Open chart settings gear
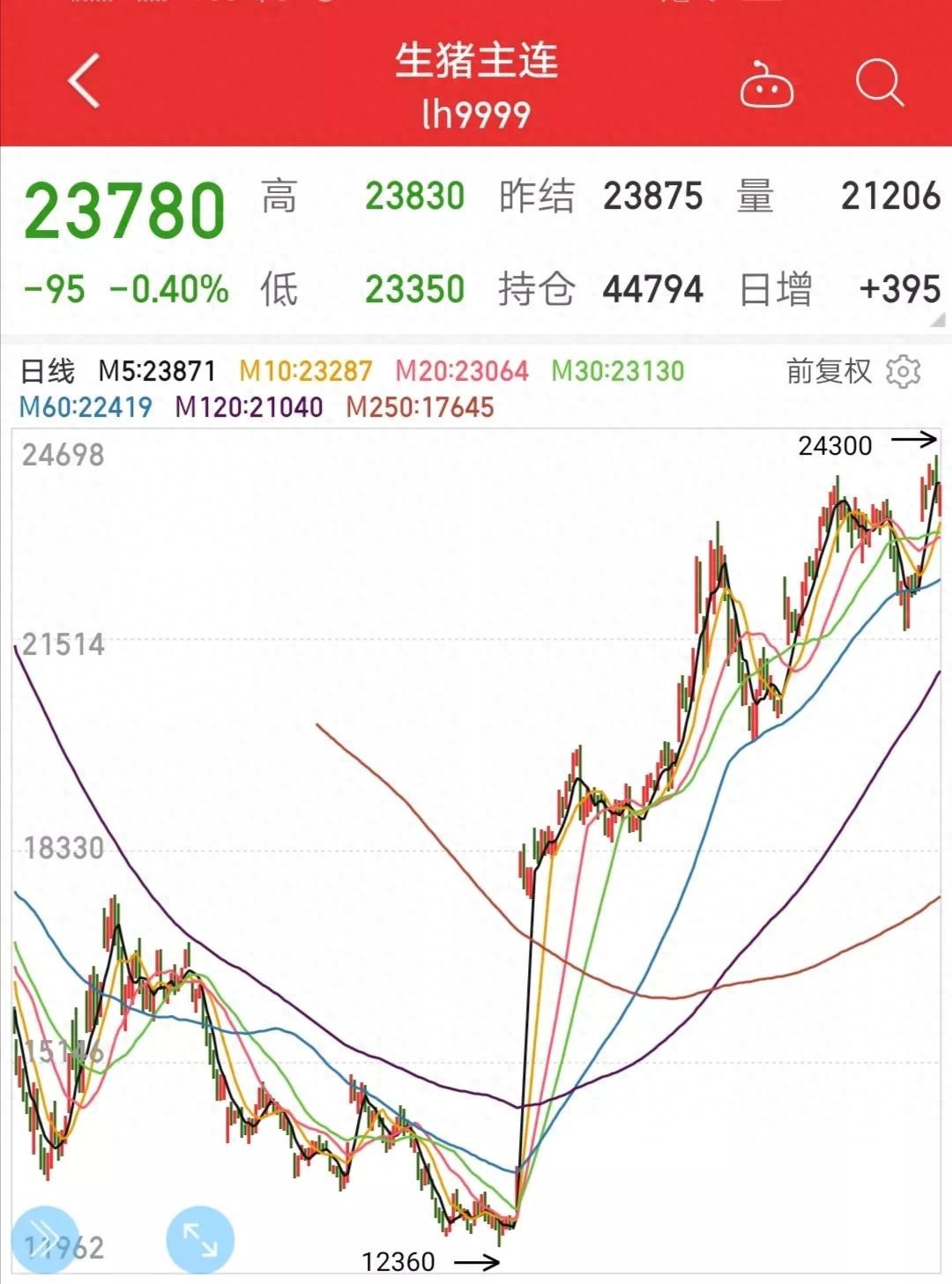 click(x=903, y=372)
